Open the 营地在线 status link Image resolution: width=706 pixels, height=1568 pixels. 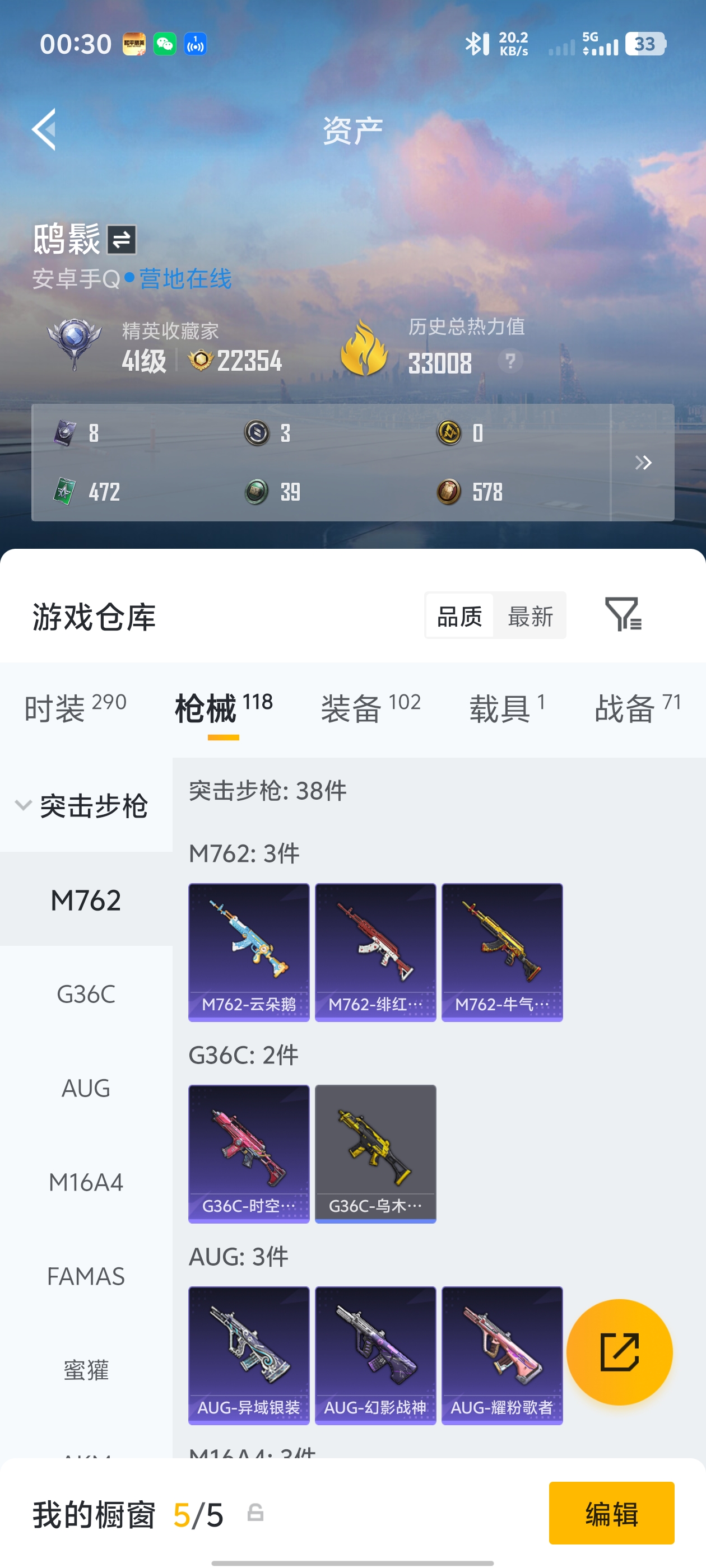click(184, 278)
